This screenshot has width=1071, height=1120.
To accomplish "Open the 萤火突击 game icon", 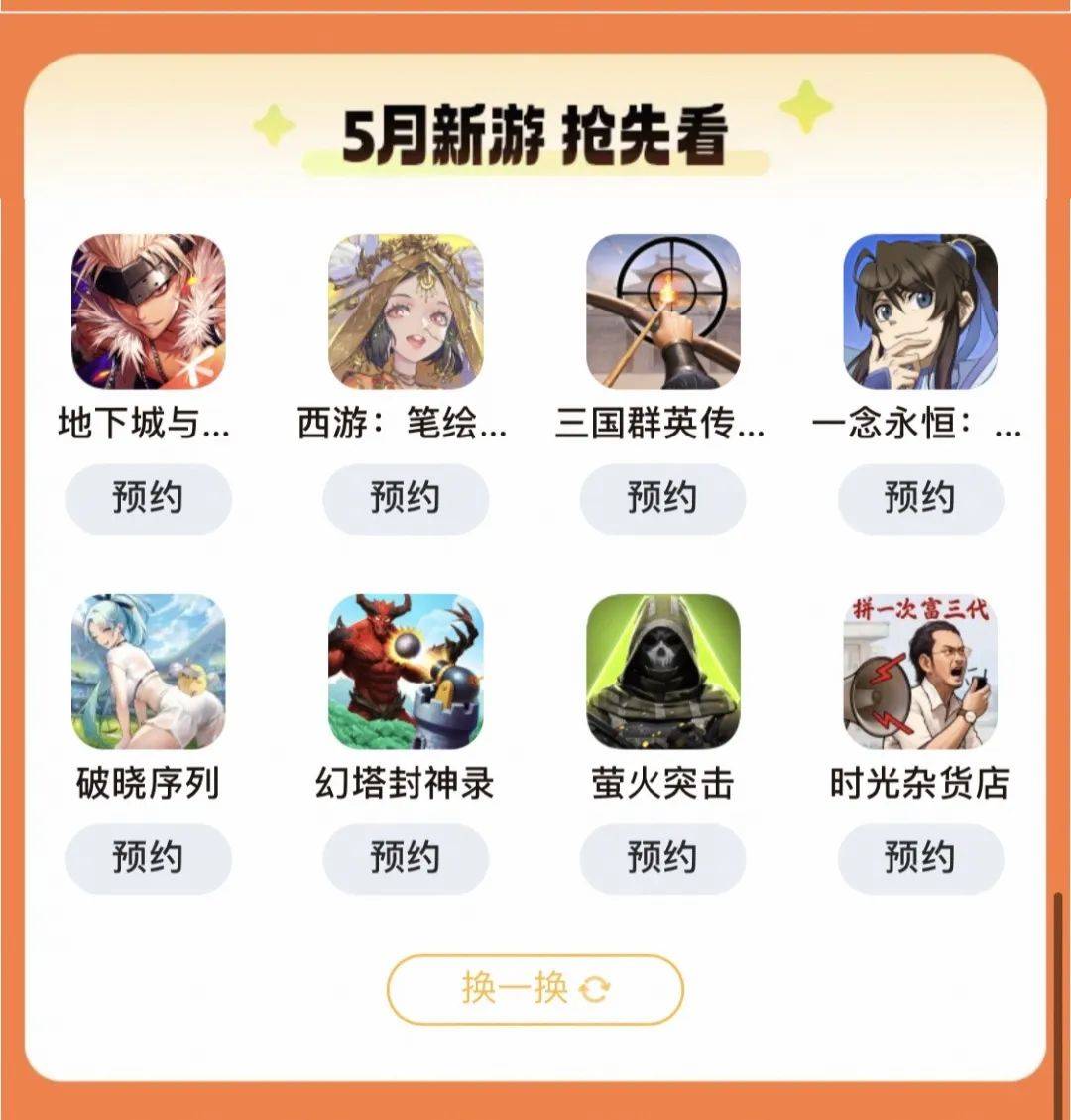I will [x=662, y=672].
